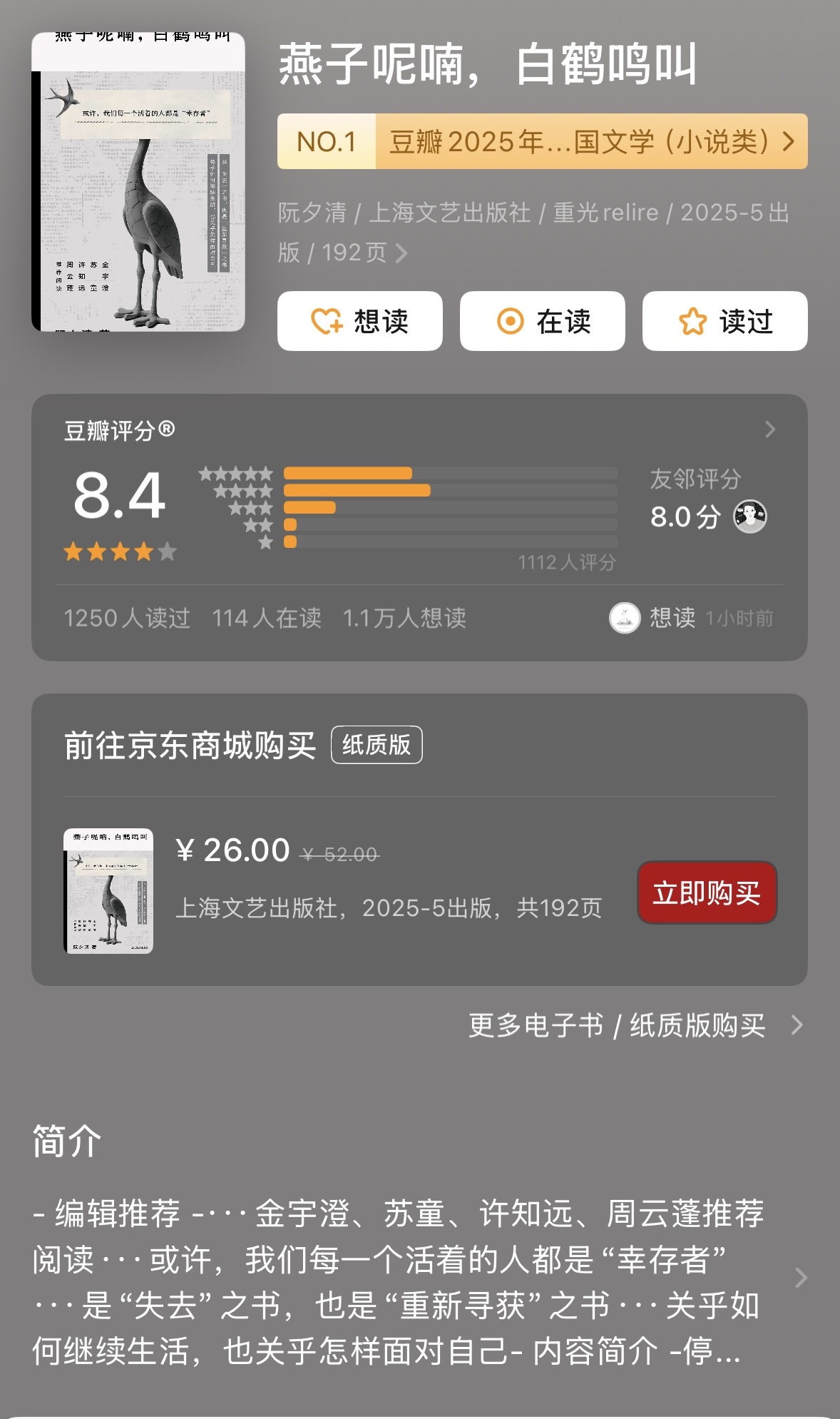Open the NO.1 豆瓣2025年 ranking banner
840x1419 pixels.
(542, 141)
